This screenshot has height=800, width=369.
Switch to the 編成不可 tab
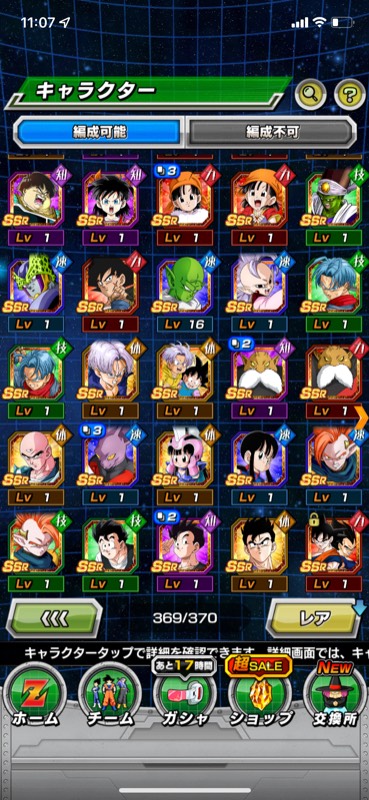point(272,132)
